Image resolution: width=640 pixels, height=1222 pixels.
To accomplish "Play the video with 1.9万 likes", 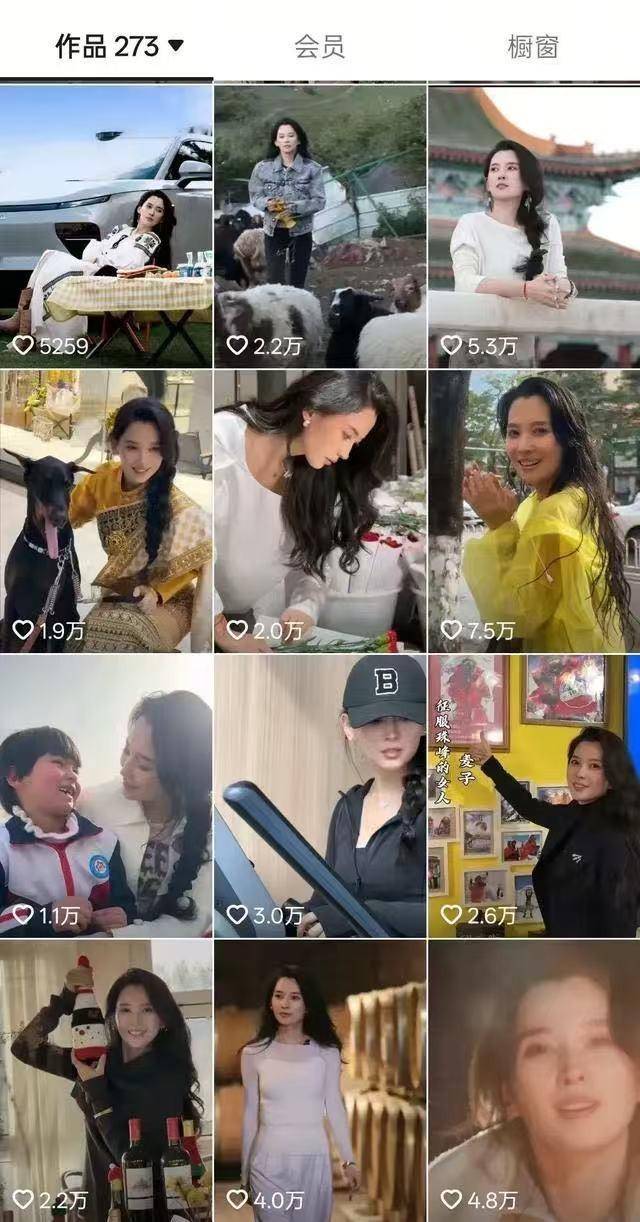I will [x=106, y=510].
